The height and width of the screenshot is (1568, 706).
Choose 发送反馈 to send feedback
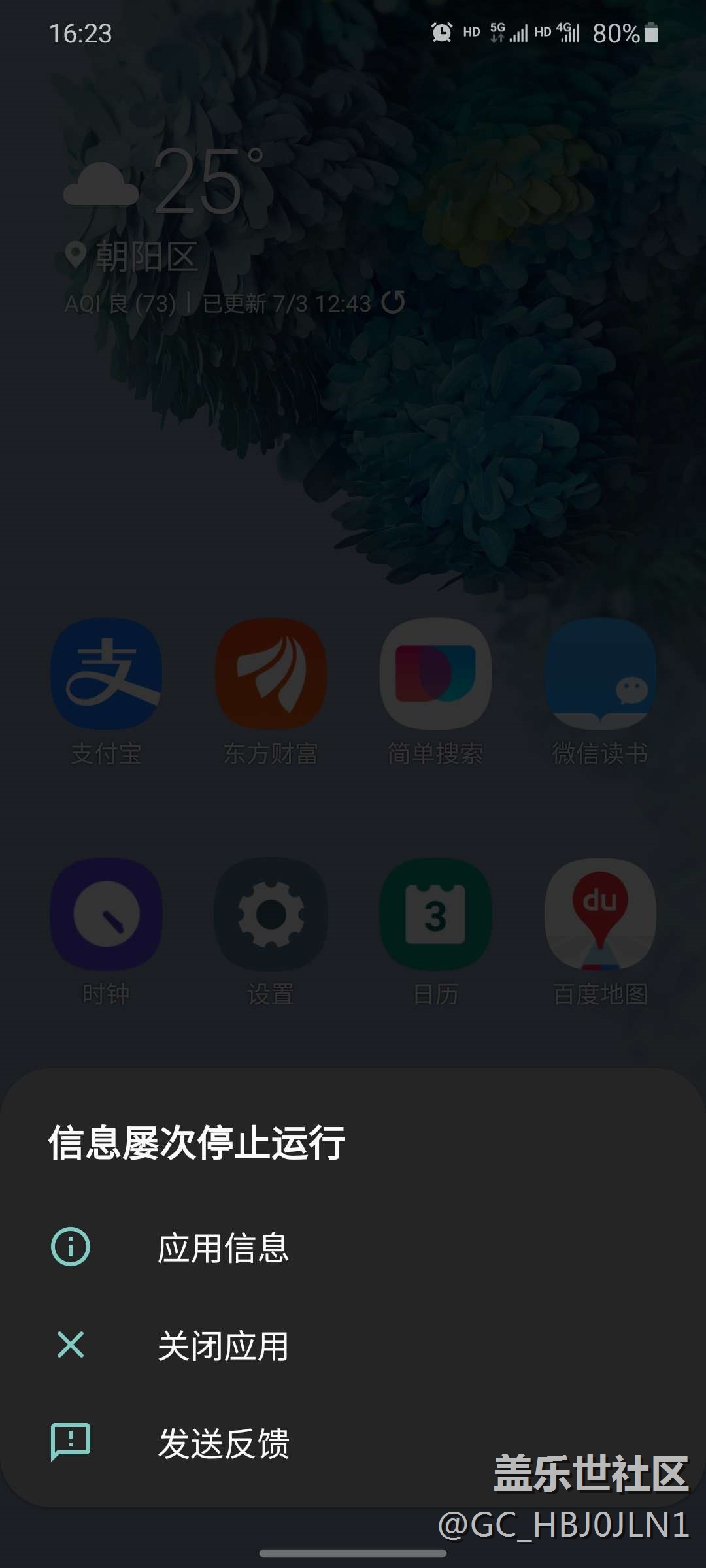pyautogui.click(x=223, y=1443)
